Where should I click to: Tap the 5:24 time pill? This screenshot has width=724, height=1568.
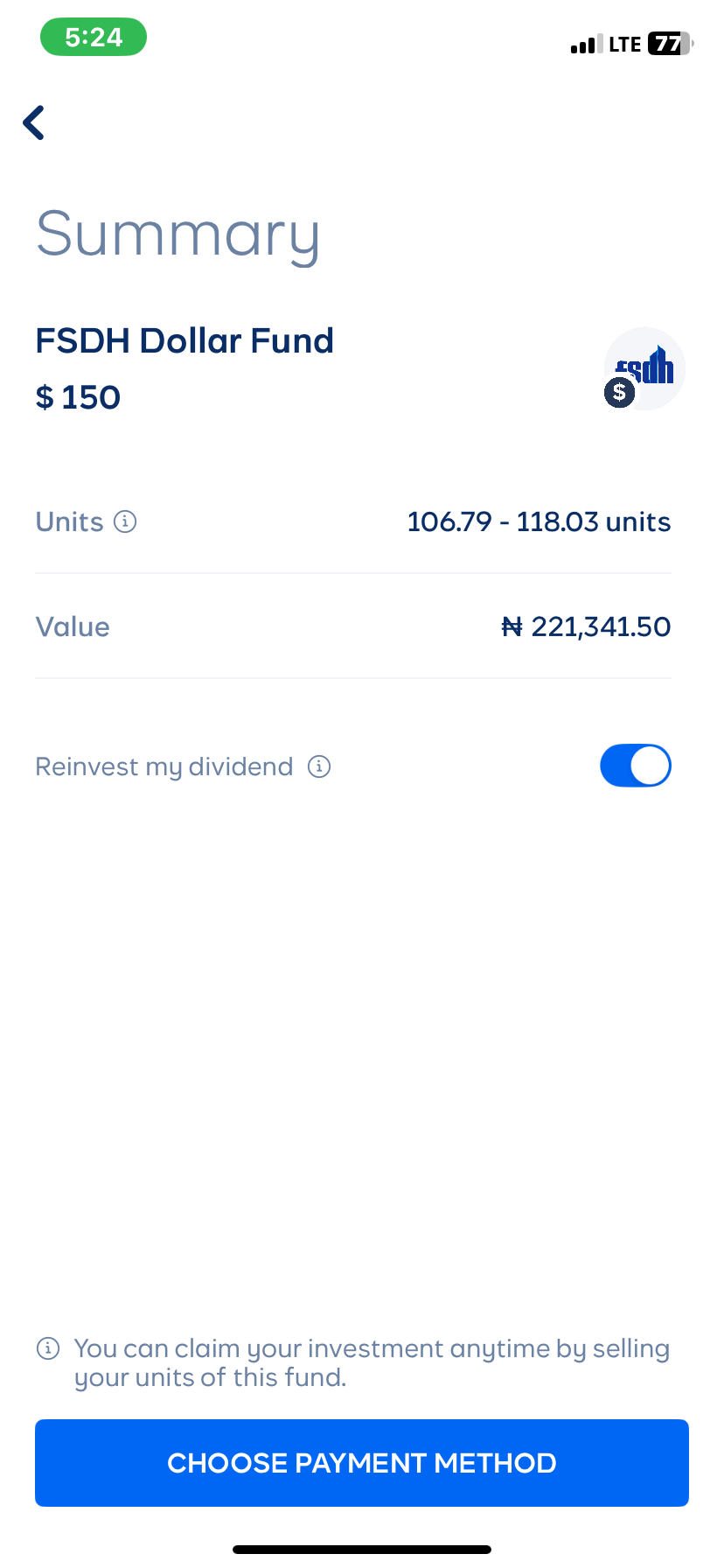(94, 37)
